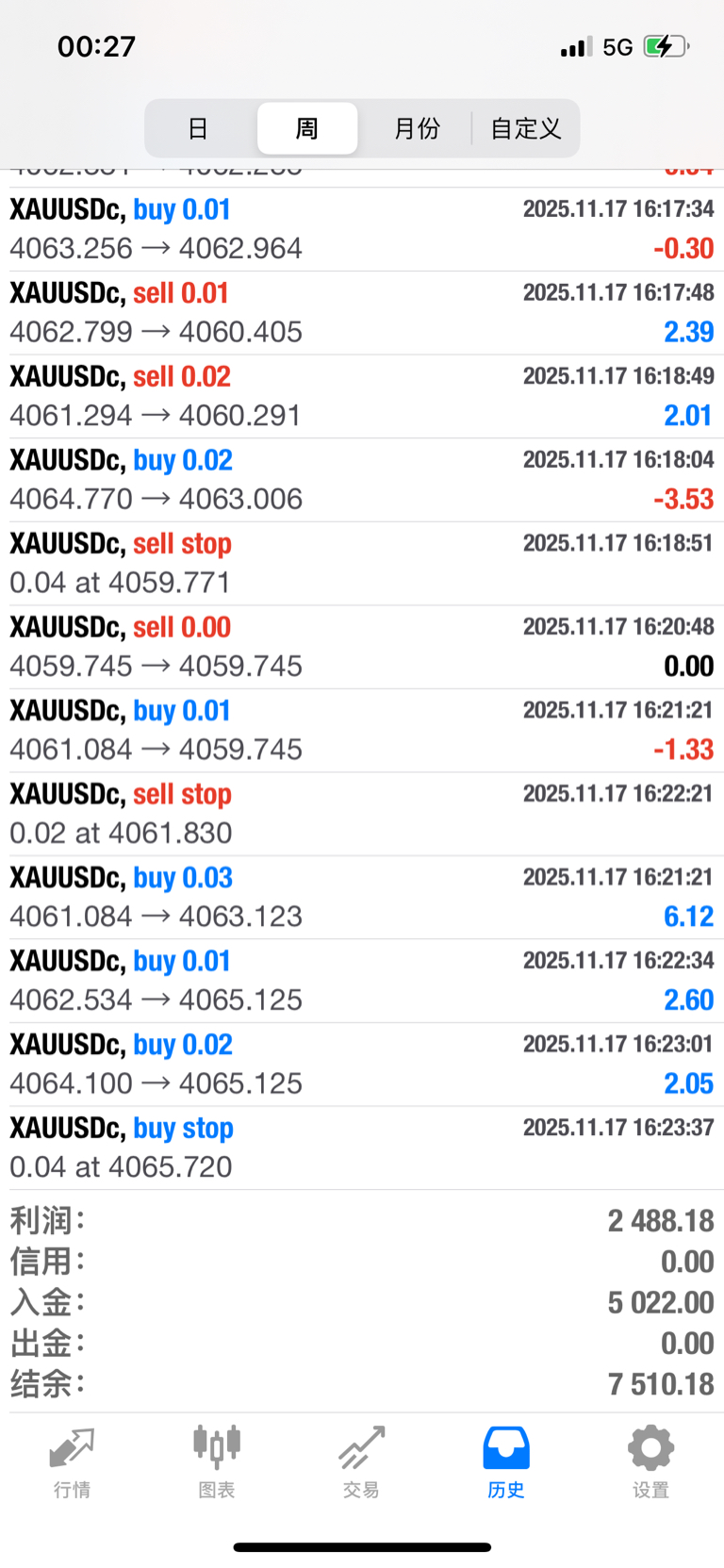Open the 交易 trade tab

pos(361,1462)
